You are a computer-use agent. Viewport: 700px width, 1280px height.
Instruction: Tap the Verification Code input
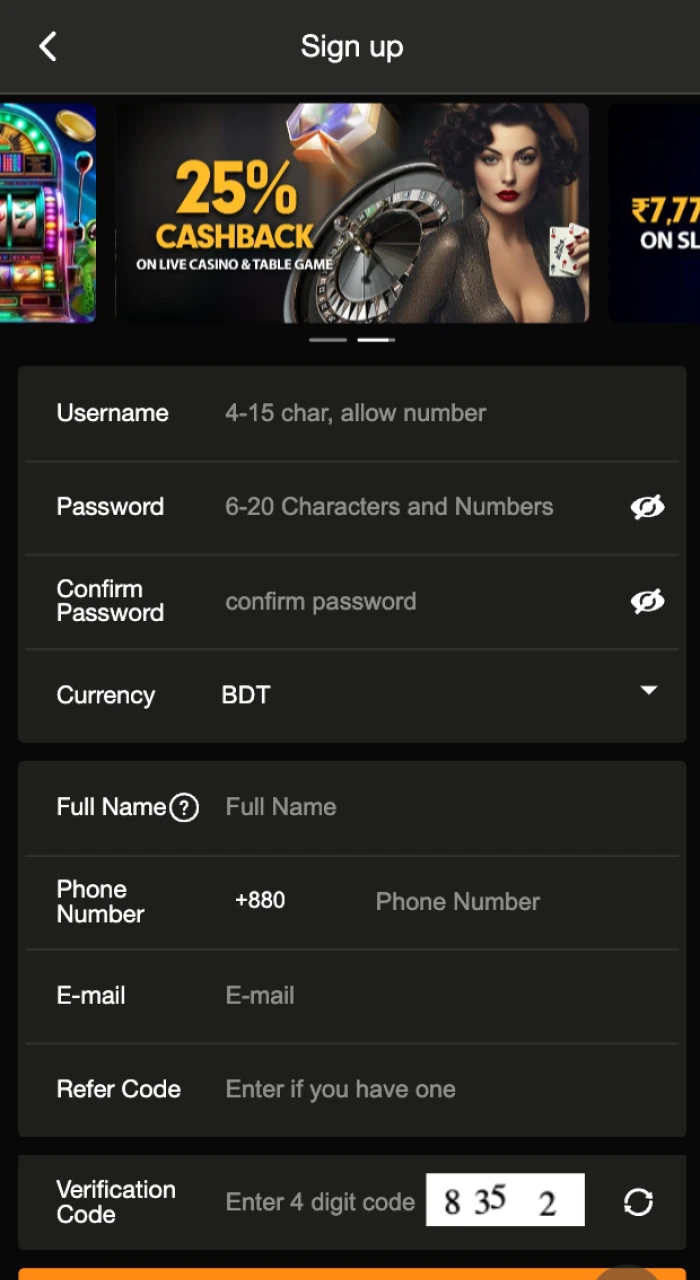point(320,1202)
